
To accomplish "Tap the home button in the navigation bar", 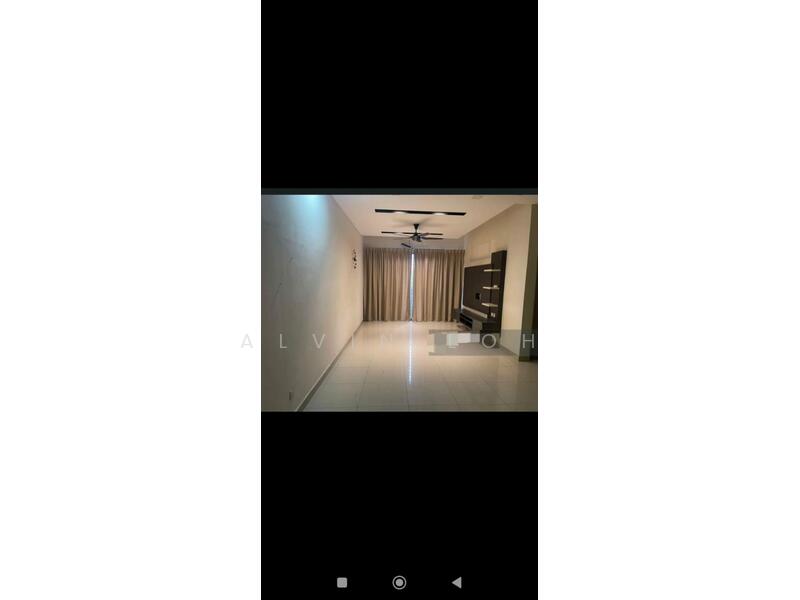I will (399, 582).
